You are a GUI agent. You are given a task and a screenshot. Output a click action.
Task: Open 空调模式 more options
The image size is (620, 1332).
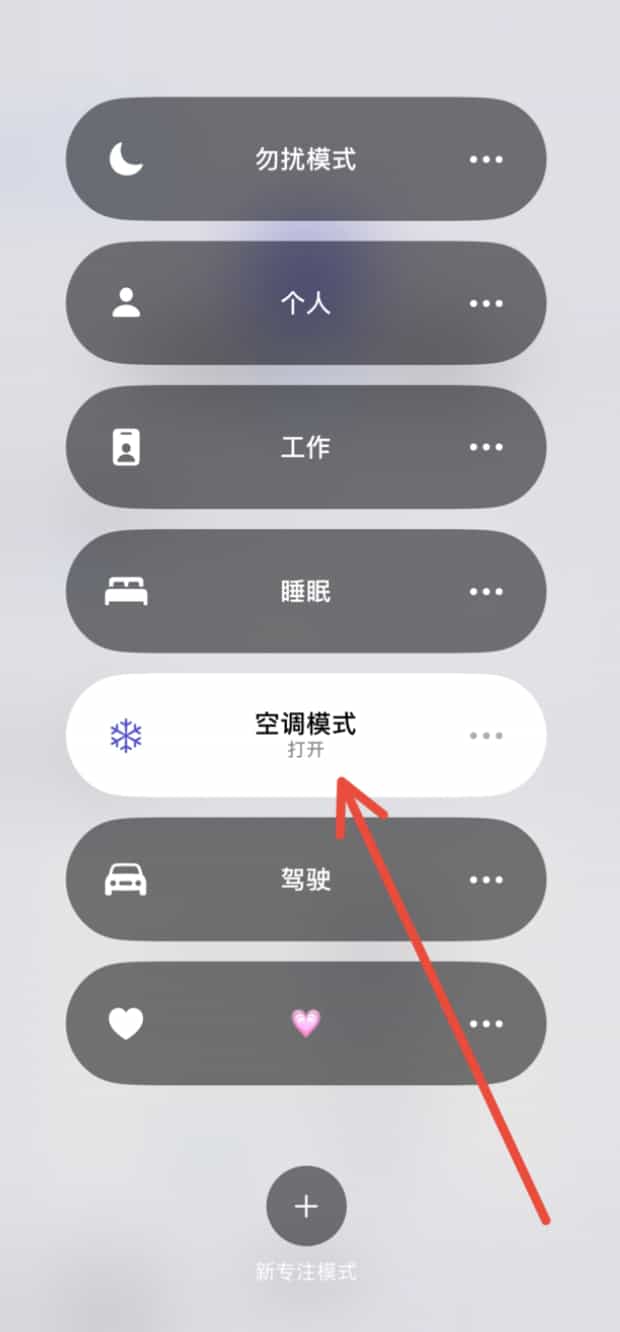tap(486, 735)
